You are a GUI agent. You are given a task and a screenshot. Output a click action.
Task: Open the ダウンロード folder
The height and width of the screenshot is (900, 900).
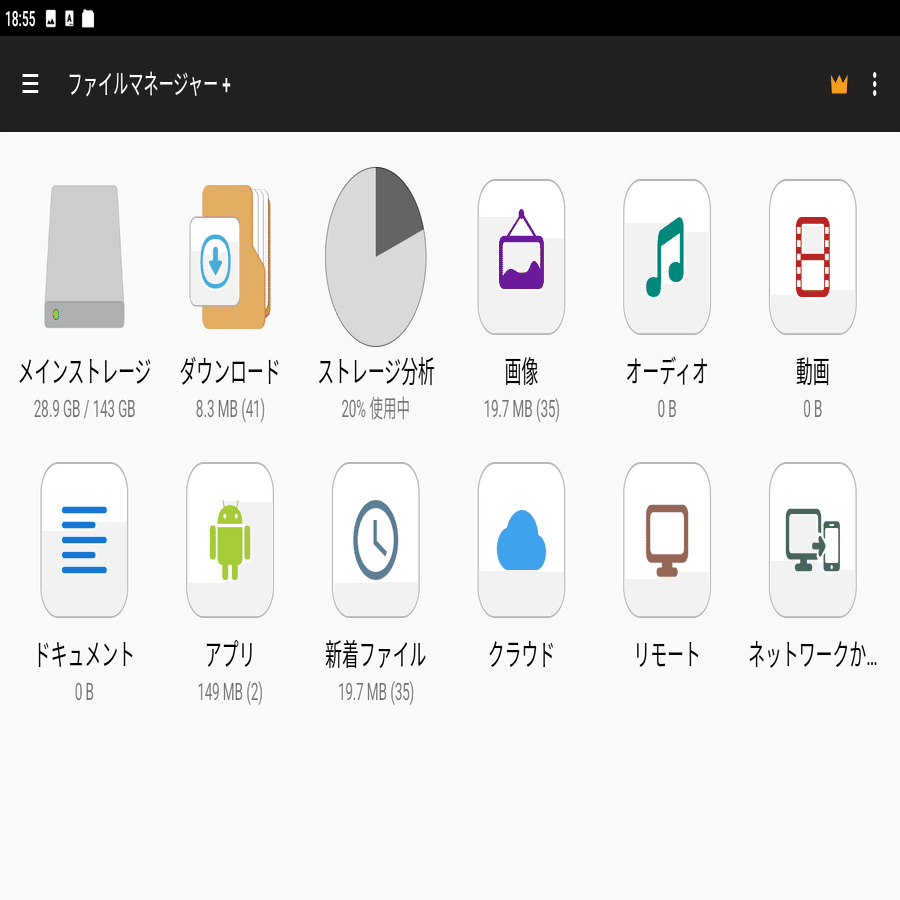tap(230, 259)
